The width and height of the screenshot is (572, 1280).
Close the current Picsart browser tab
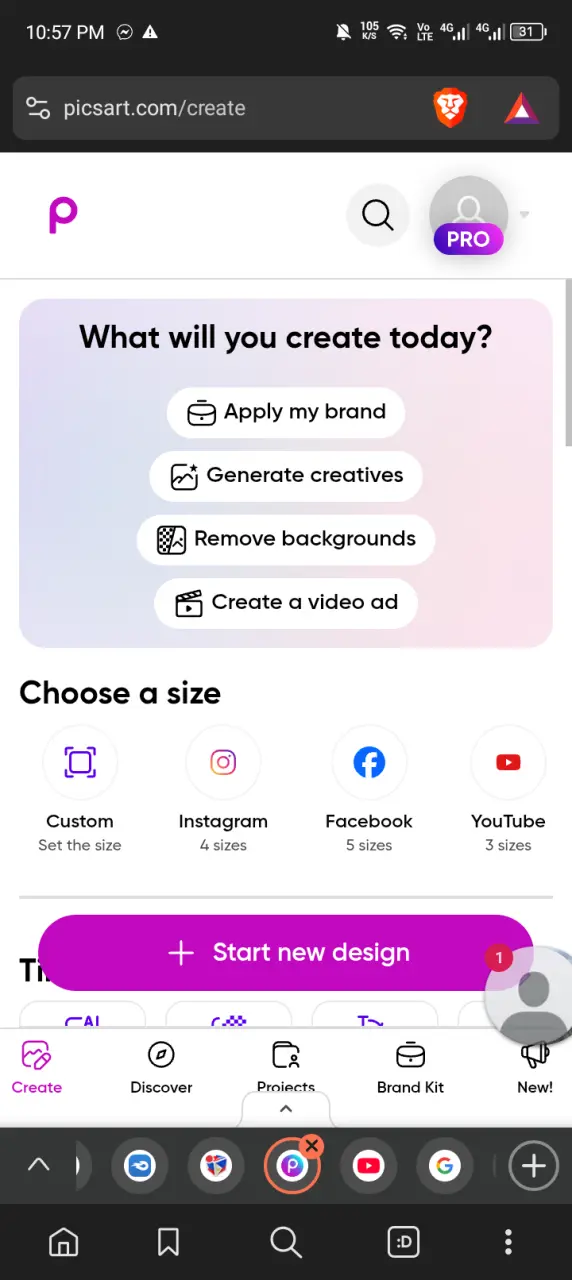coord(312,1147)
